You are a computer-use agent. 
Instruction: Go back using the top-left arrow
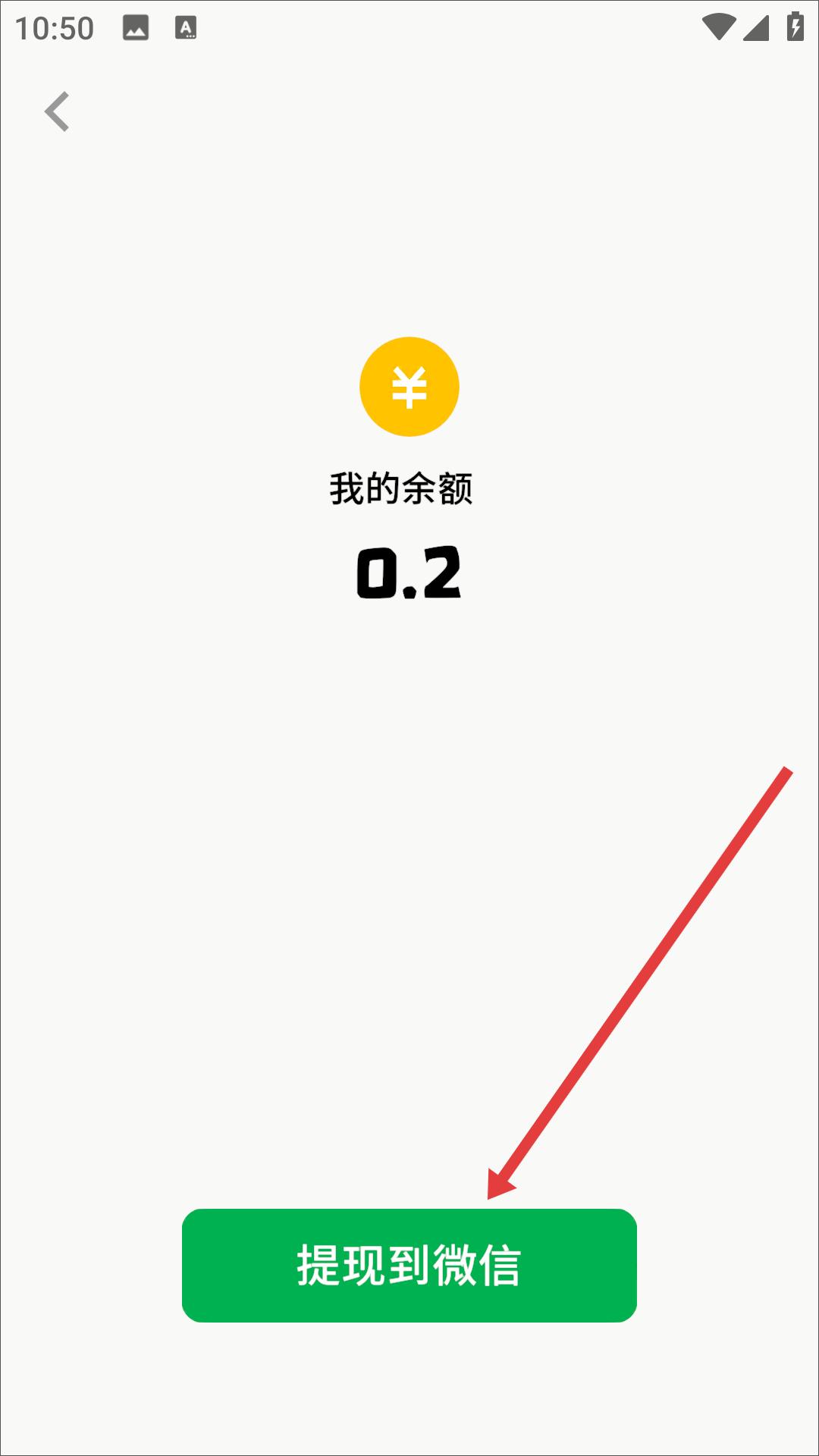[58, 111]
